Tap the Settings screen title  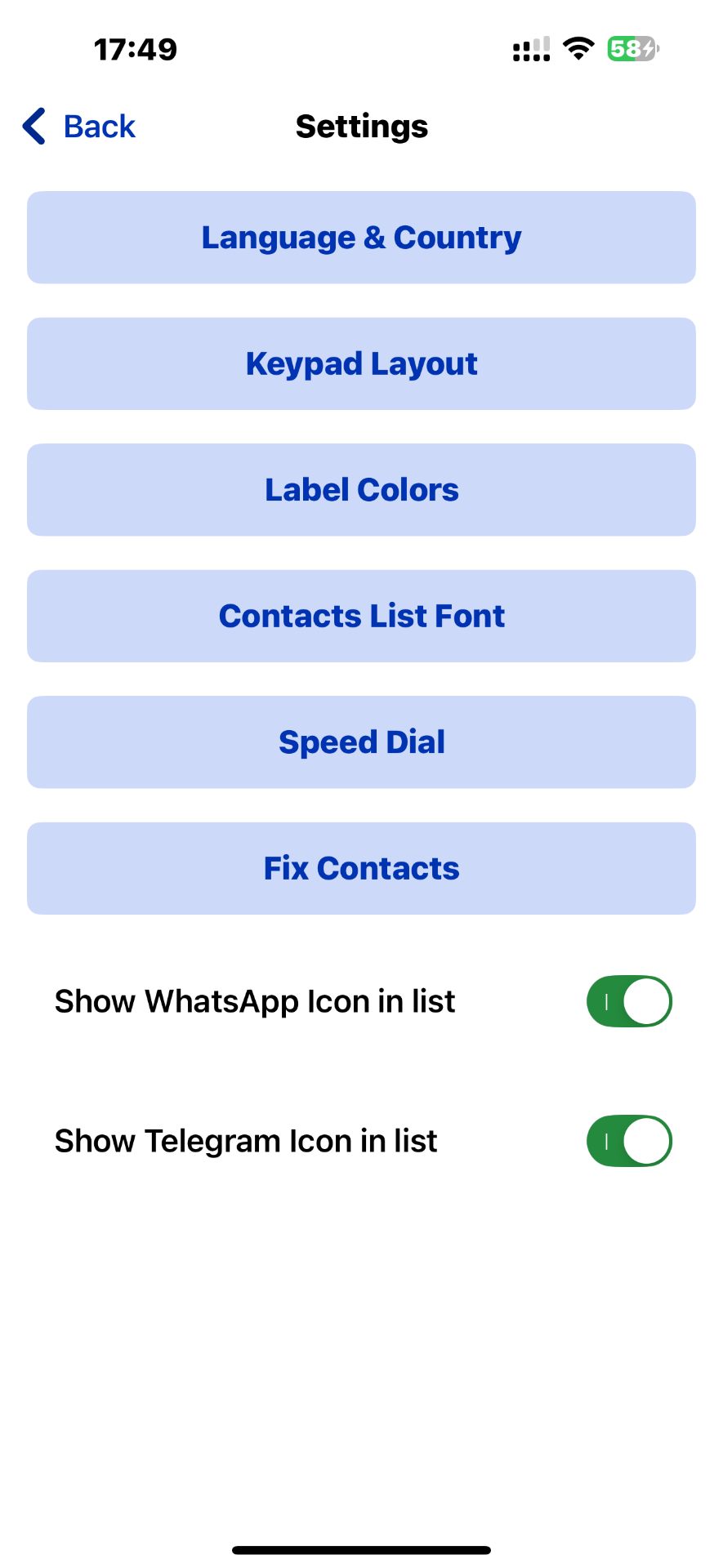click(x=361, y=126)
